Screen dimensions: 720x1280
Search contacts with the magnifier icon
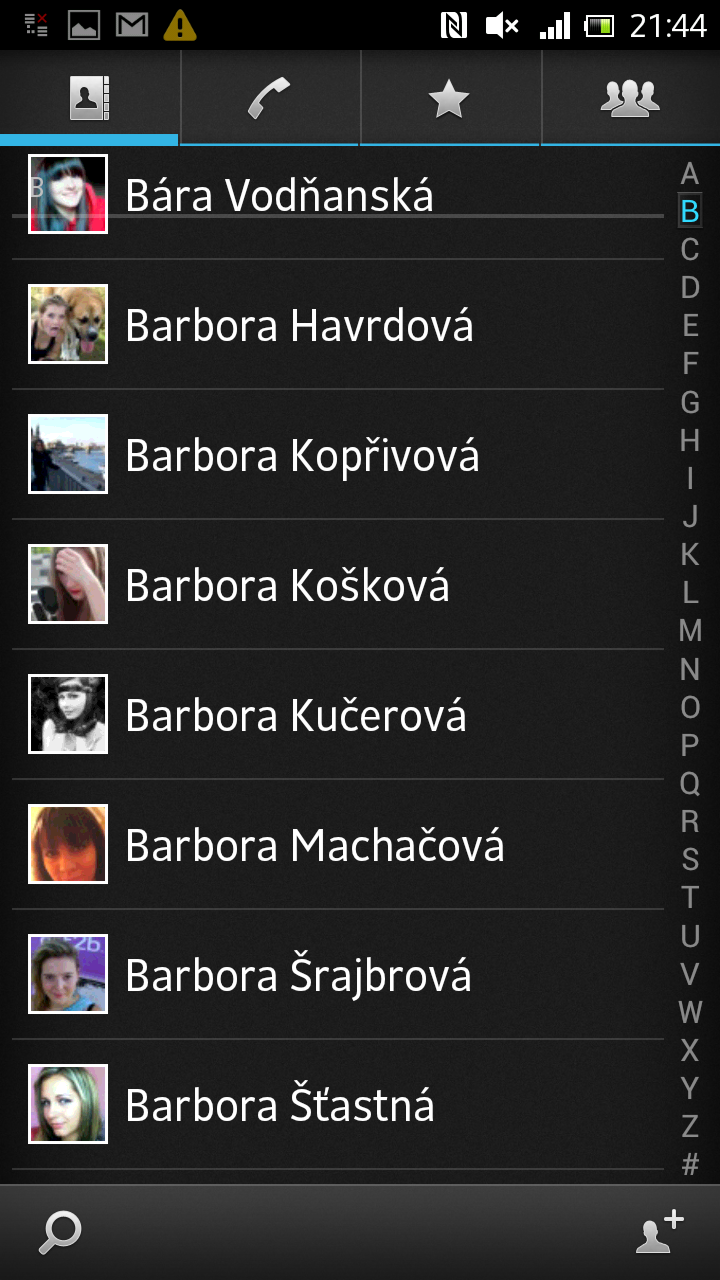(60, 1232)
